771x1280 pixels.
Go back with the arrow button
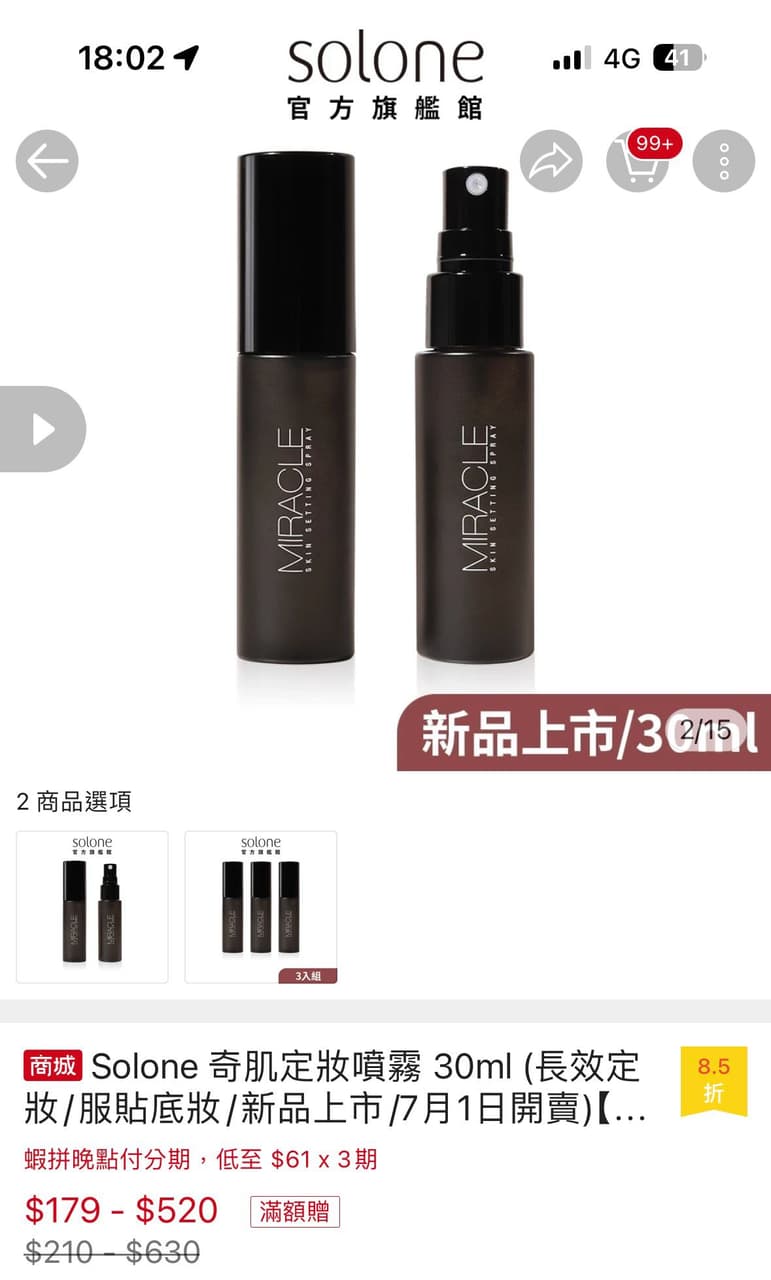[x=46, y=161]
